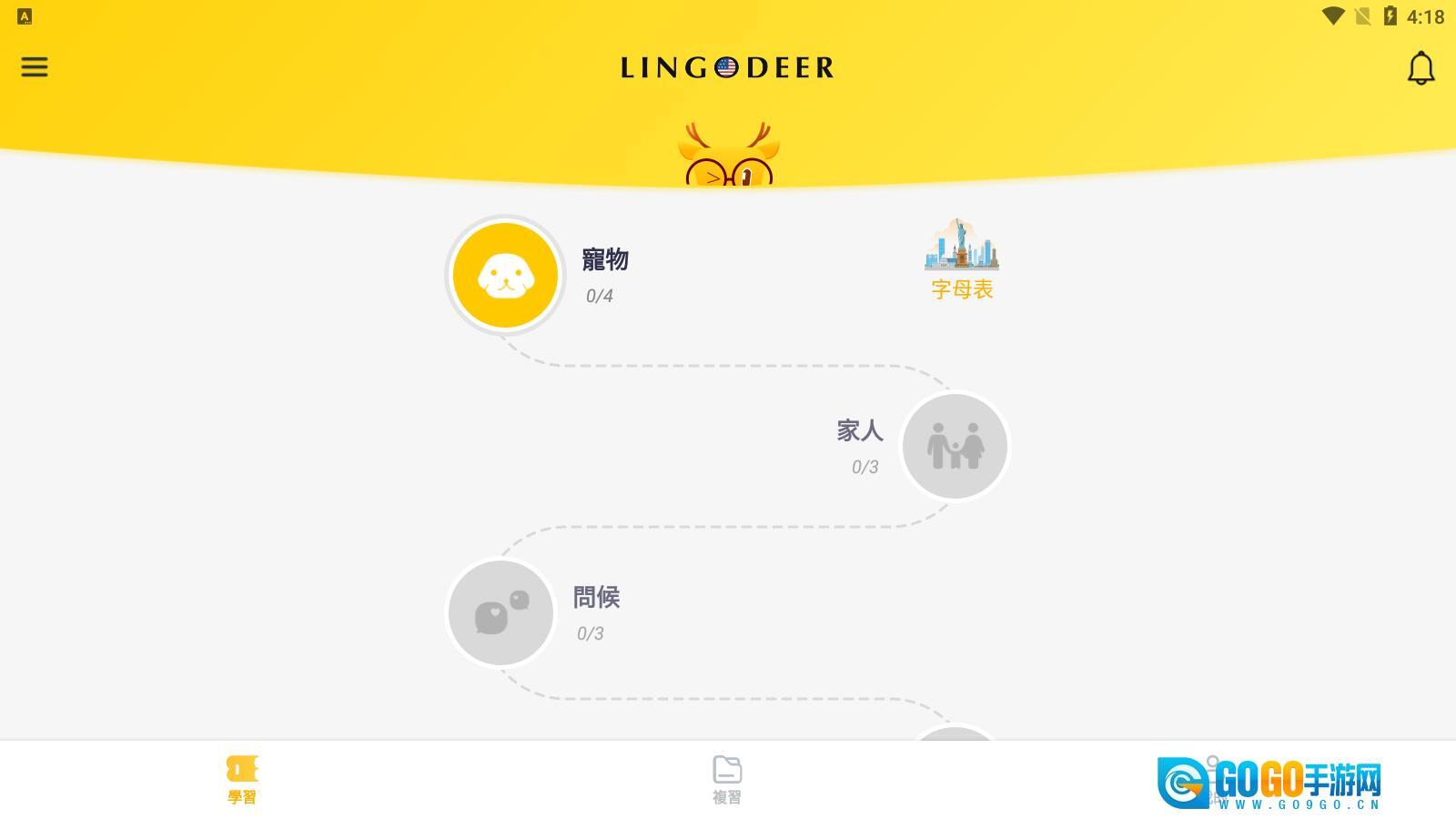Switch to the 學習 tab
This screenshot has height=819, width=1456.
click(242, 779)
